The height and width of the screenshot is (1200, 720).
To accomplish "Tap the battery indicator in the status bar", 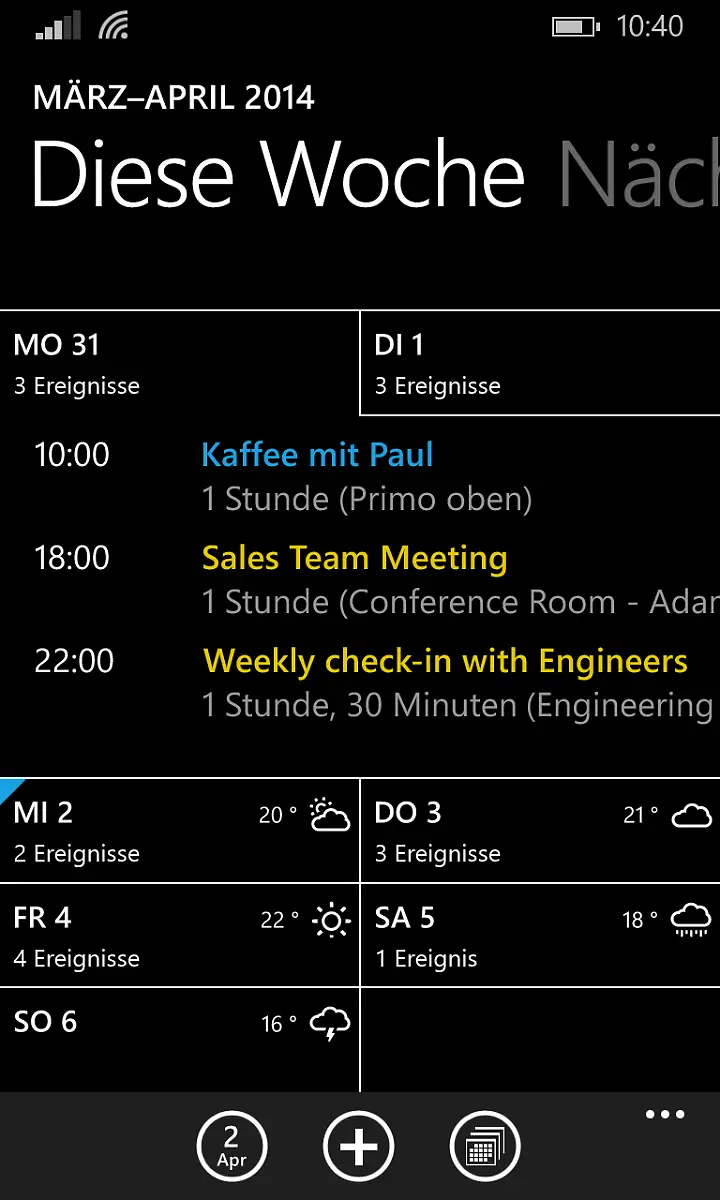I will 575,27.
